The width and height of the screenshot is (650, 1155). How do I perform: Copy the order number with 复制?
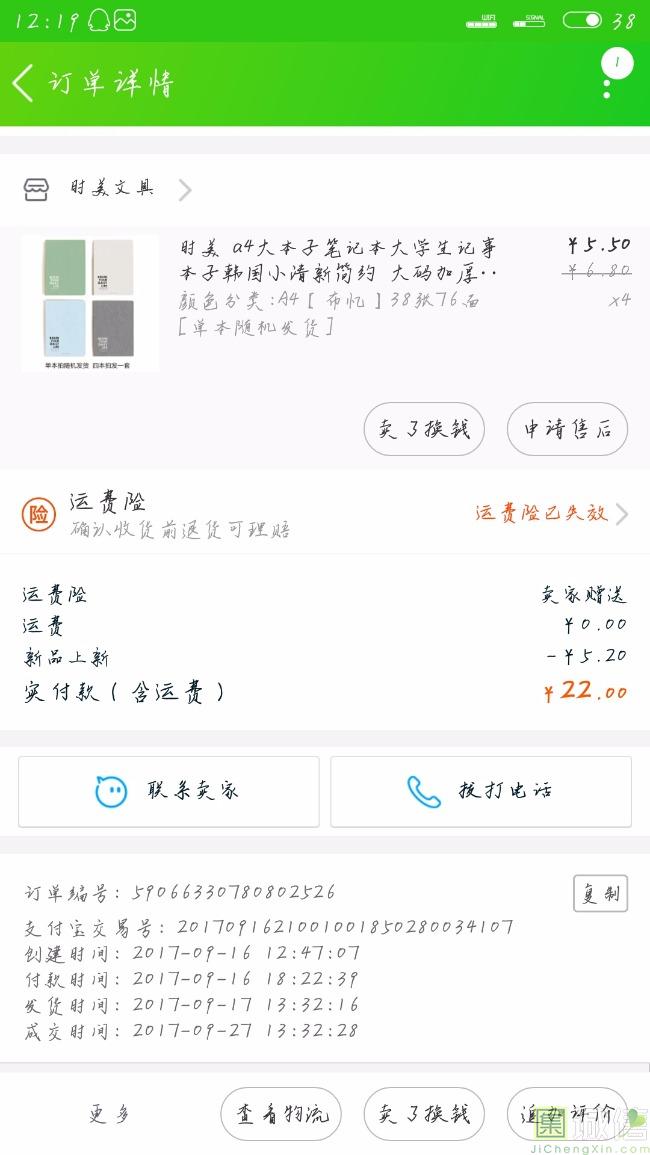(x=599, y=894)
